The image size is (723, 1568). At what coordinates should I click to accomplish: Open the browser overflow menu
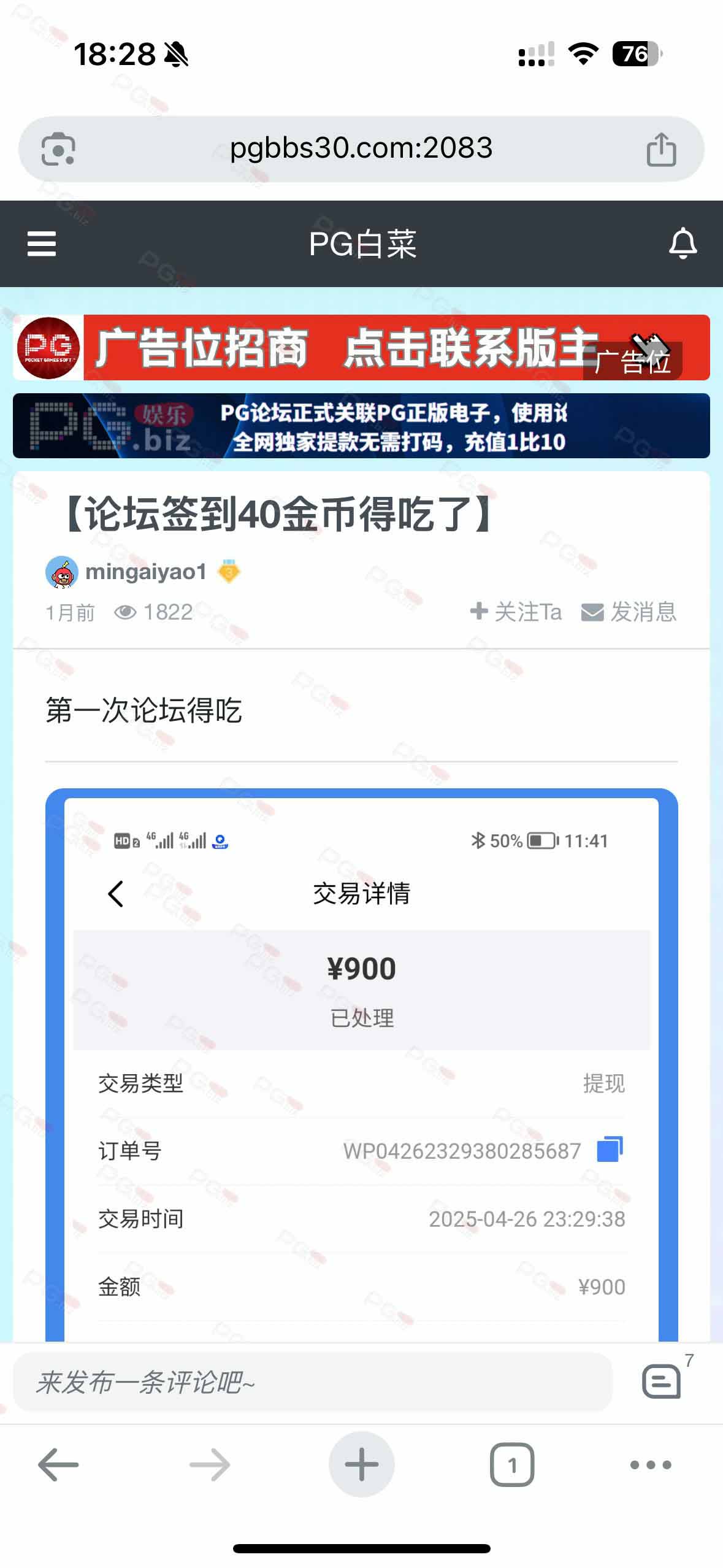(651, 1465)
